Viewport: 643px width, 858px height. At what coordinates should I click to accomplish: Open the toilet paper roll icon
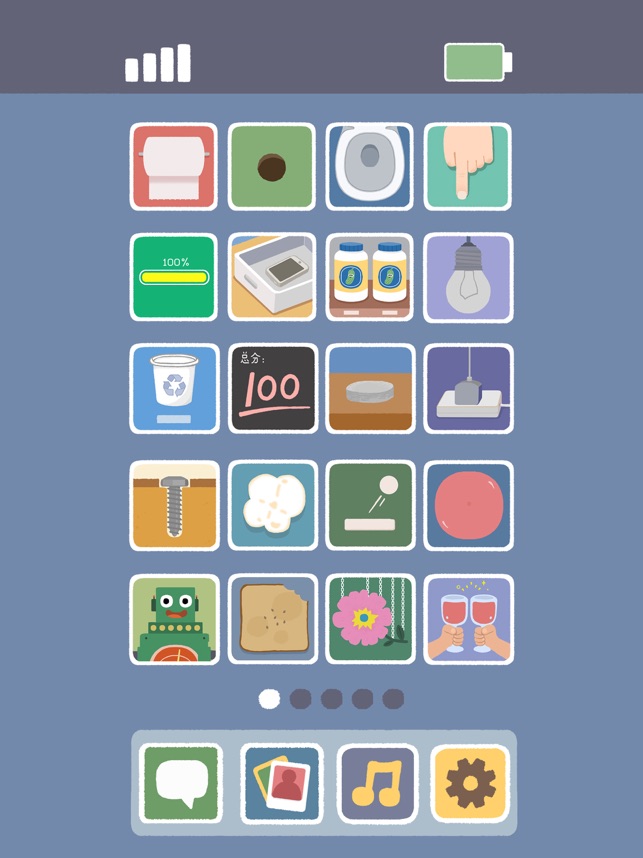point(173,166)
